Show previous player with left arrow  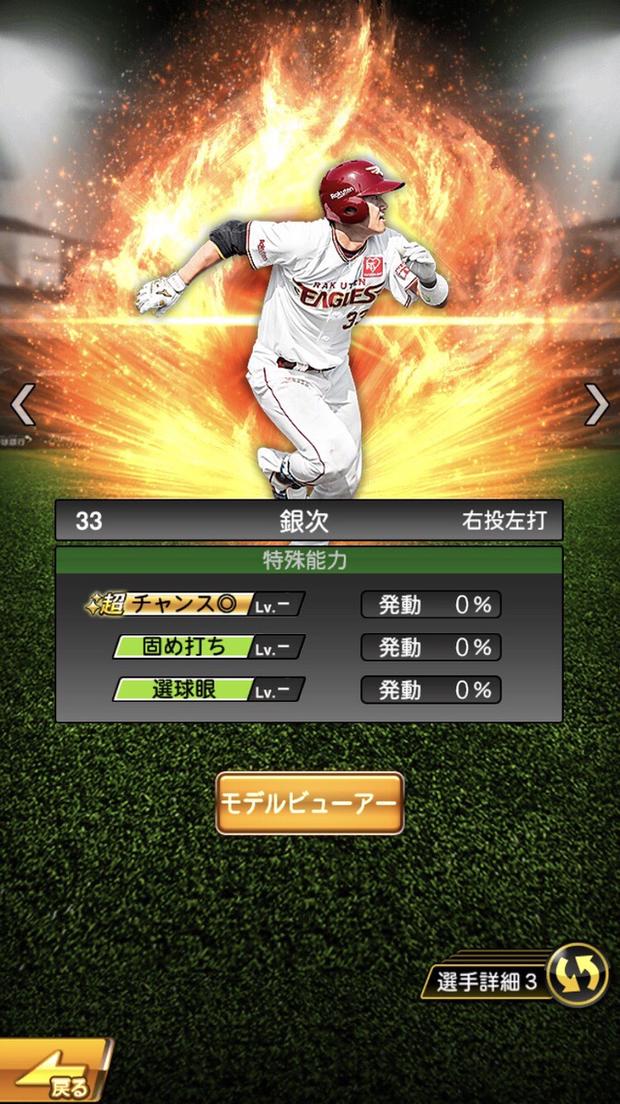click(x=22, y=405)
